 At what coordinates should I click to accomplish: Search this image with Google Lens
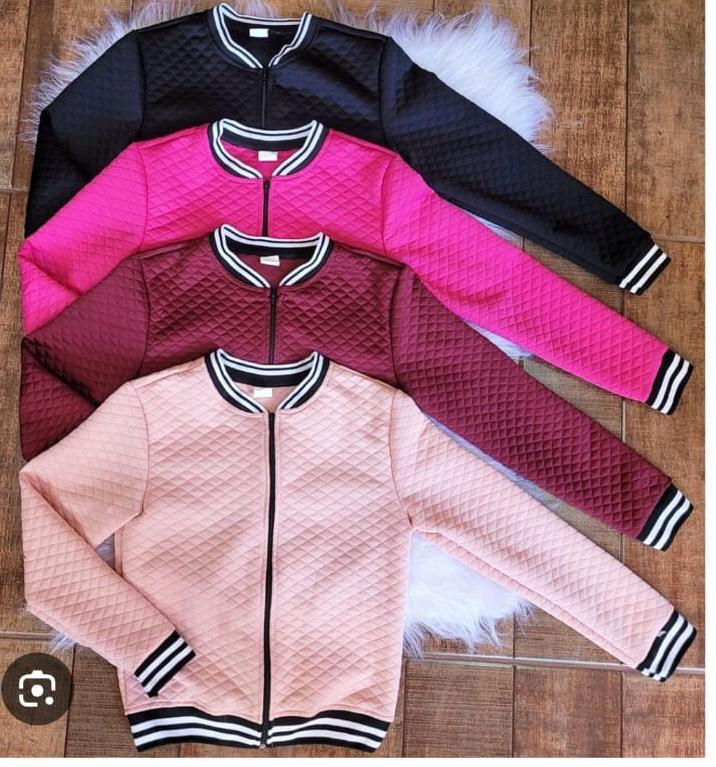click(37, 688)
